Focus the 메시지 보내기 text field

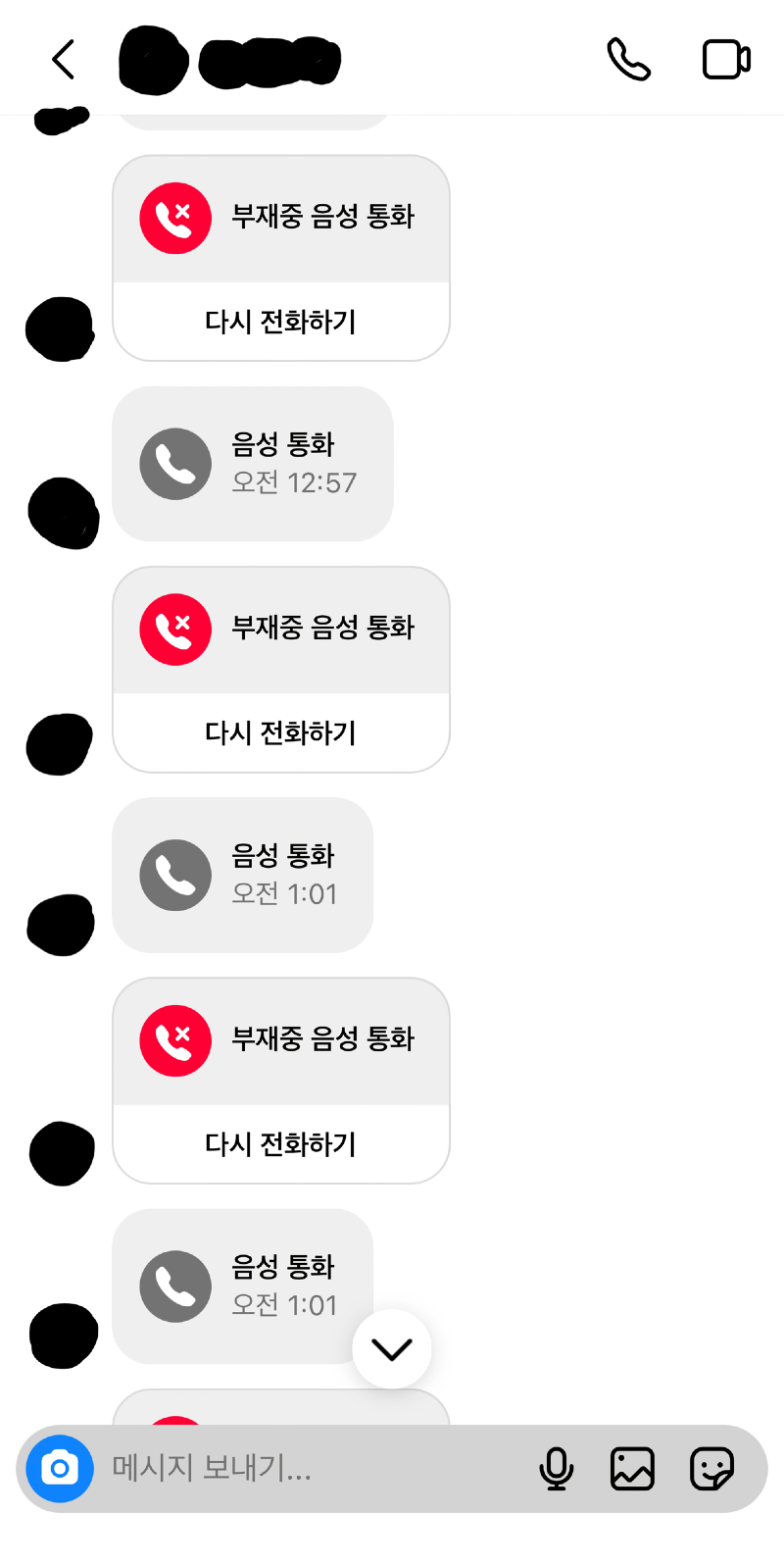click(314, 1468)
